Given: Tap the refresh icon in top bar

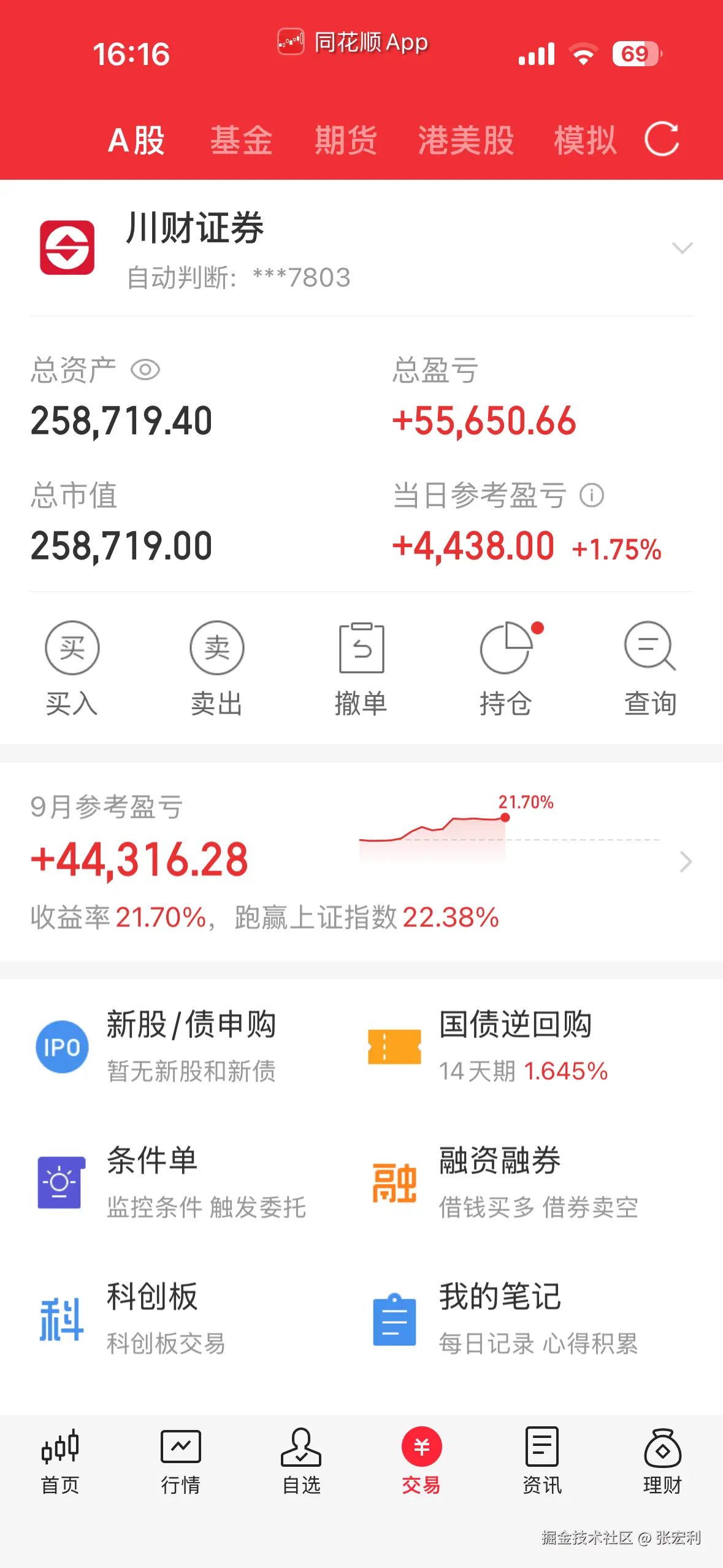Looking at the screenshot, I should (662, 140).
